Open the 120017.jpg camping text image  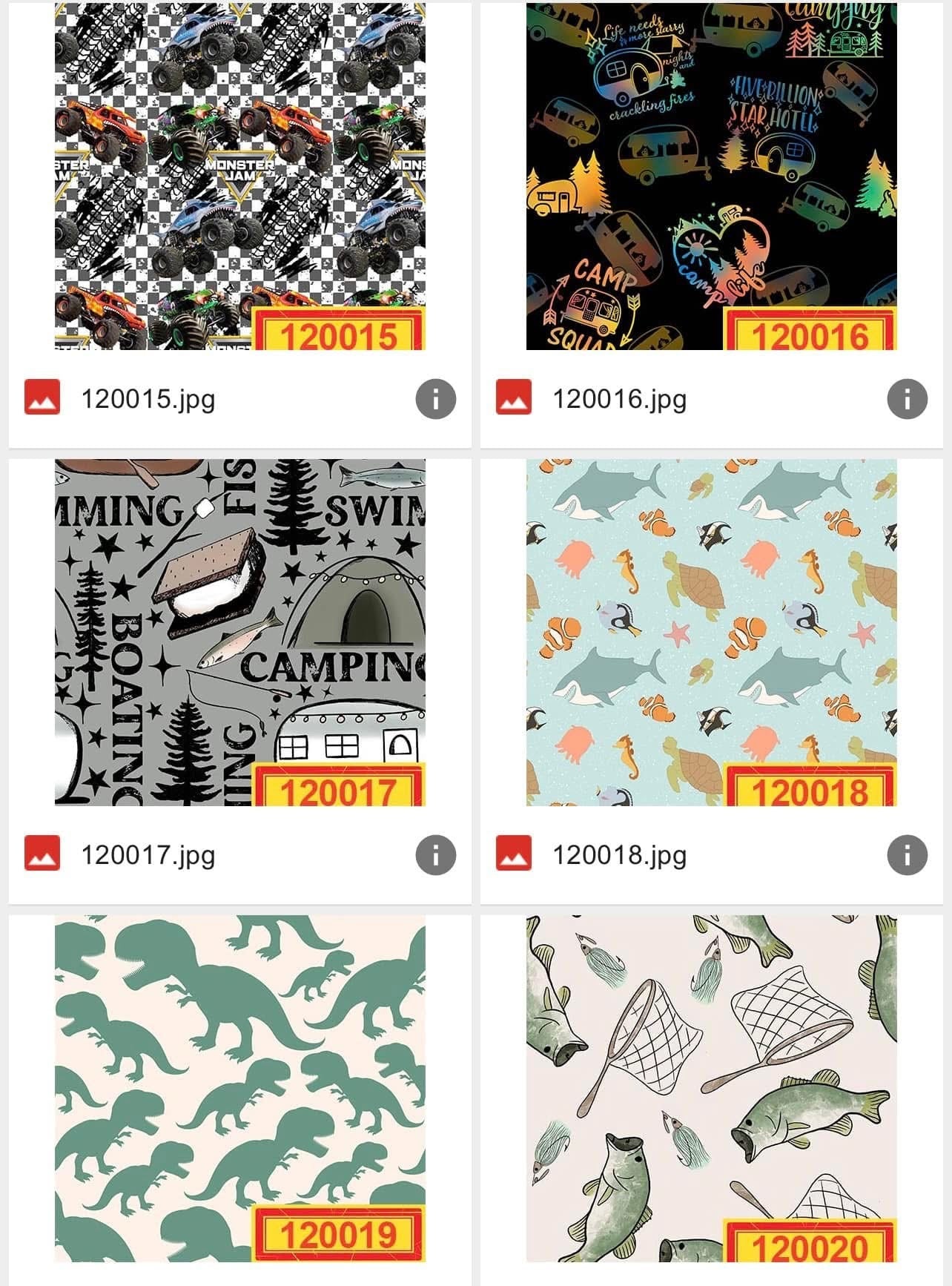(x=239, y=632)
